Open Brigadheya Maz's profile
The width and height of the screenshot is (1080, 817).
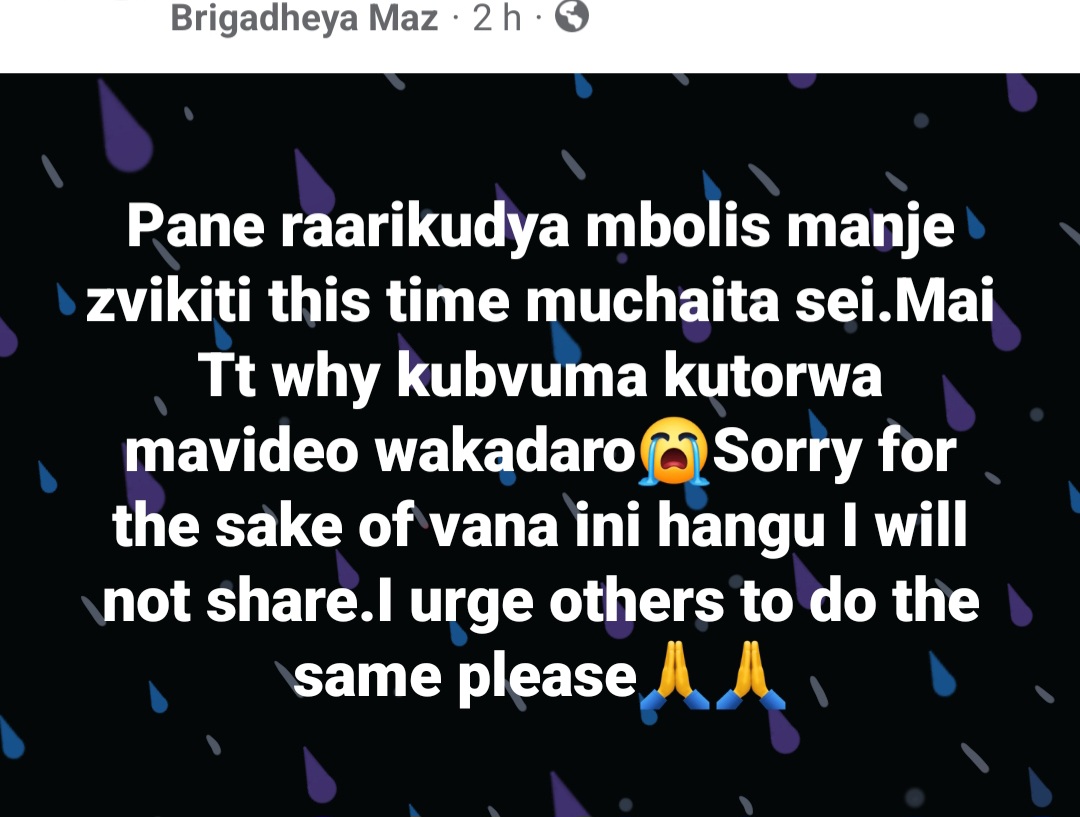tap(304, 18)
